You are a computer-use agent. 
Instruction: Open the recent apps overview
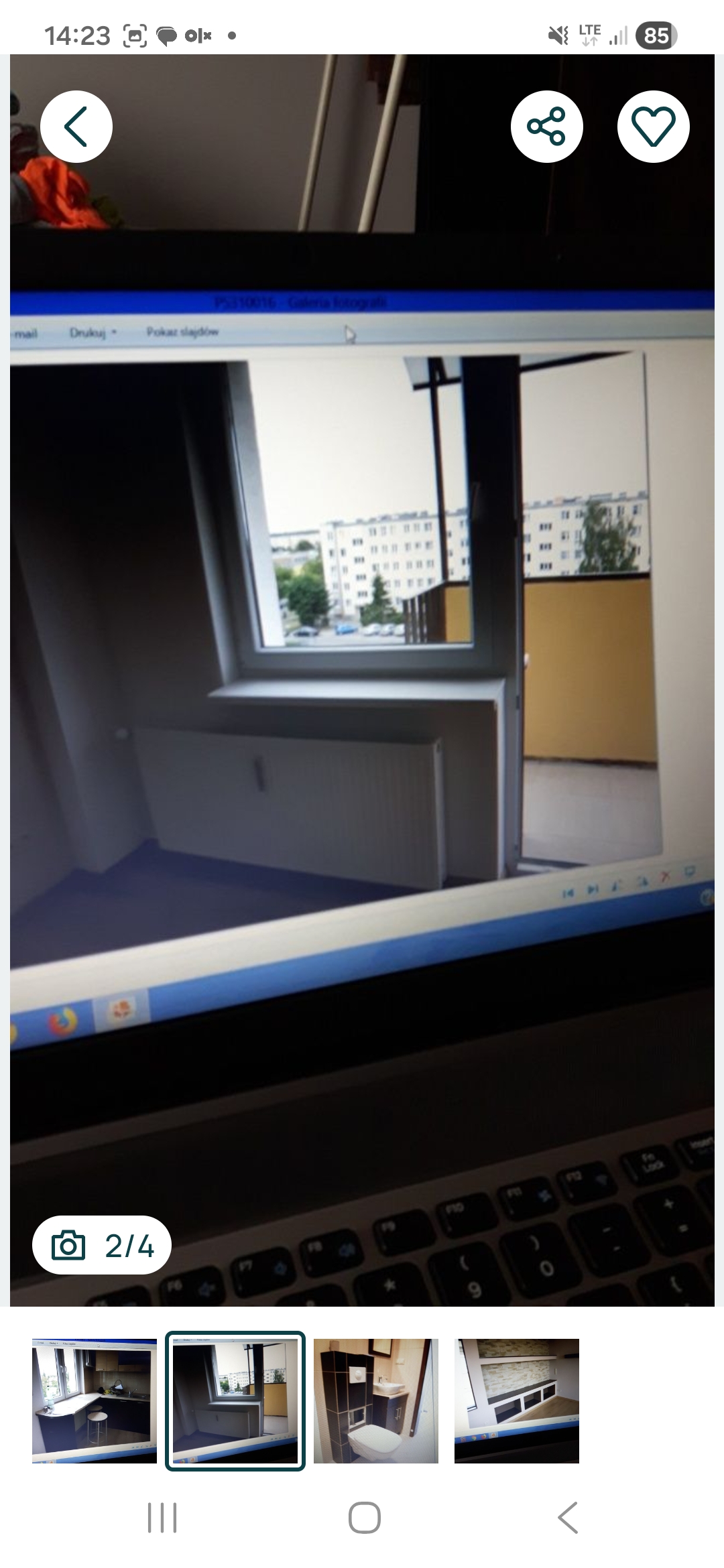click(x=162, y=1518)
